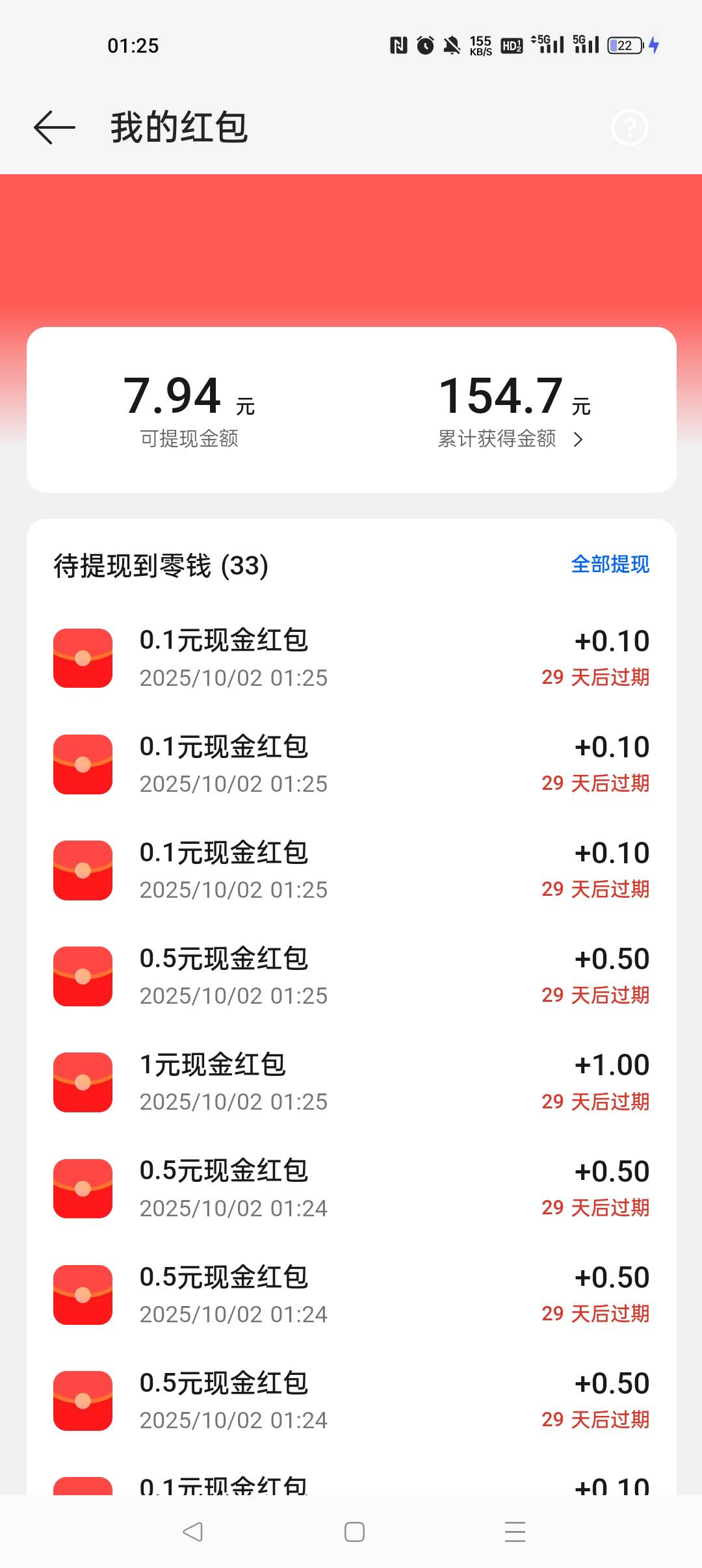View 累计获得金额 details

(x=511, y=439)
